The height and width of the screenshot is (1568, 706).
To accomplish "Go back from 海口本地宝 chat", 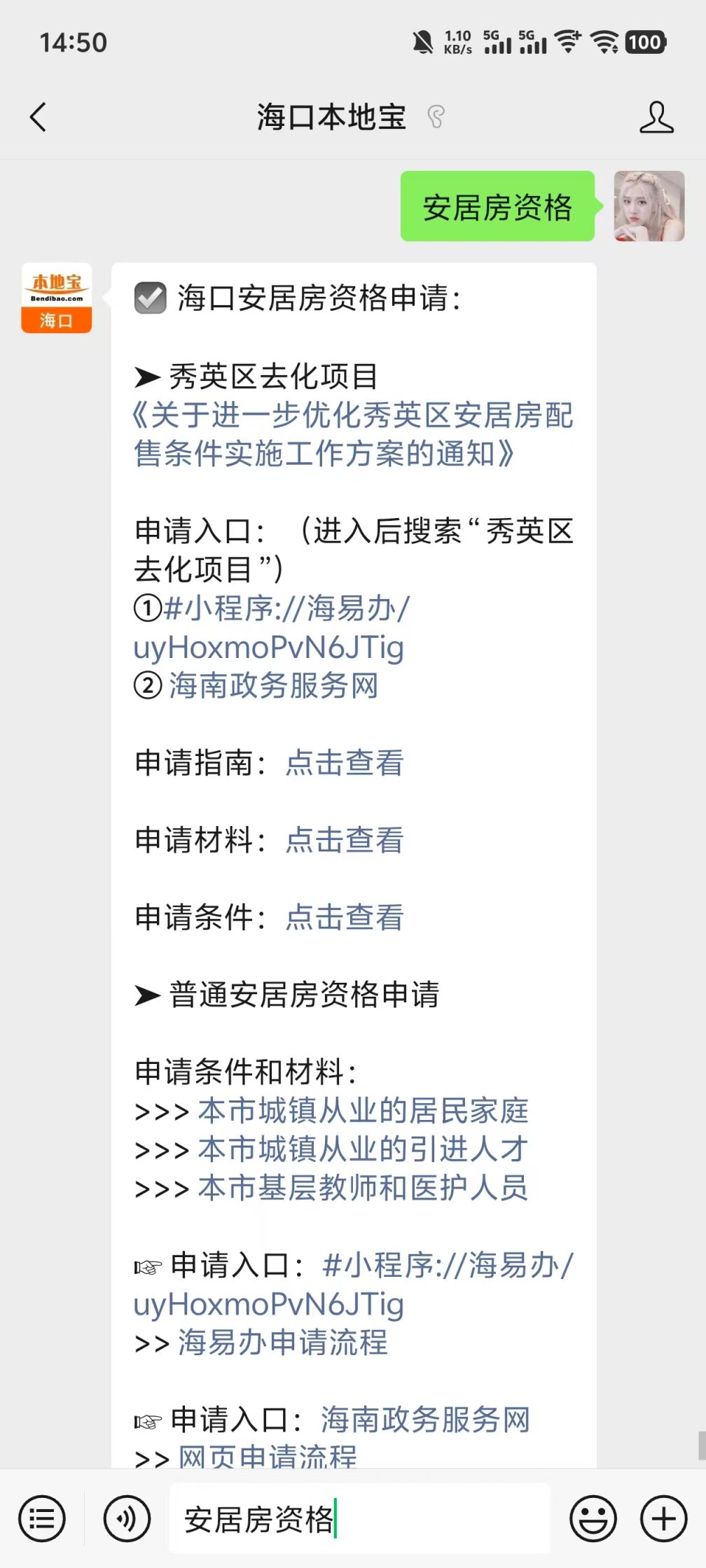I will coord(39,117).
